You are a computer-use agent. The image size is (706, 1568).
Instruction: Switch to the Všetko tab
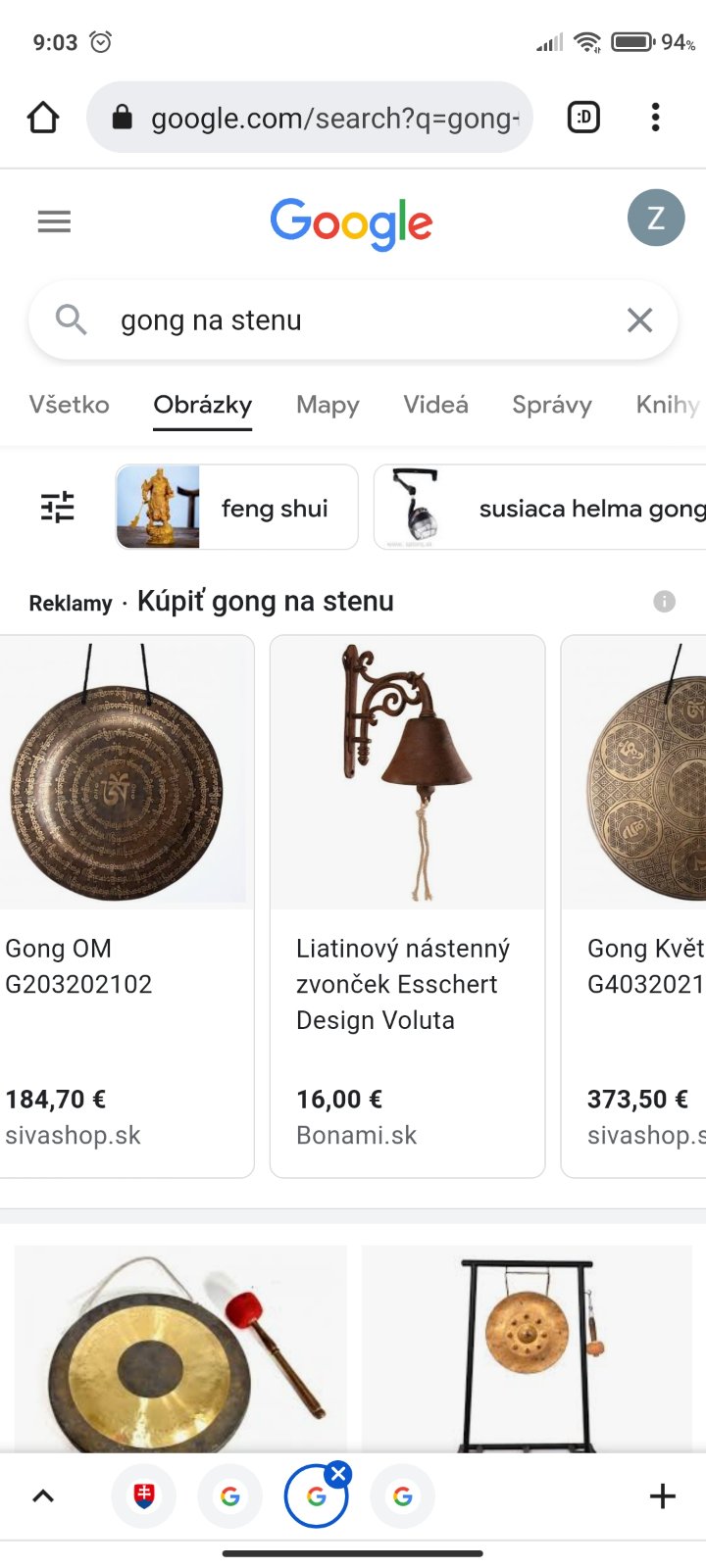tap(69, 405)
